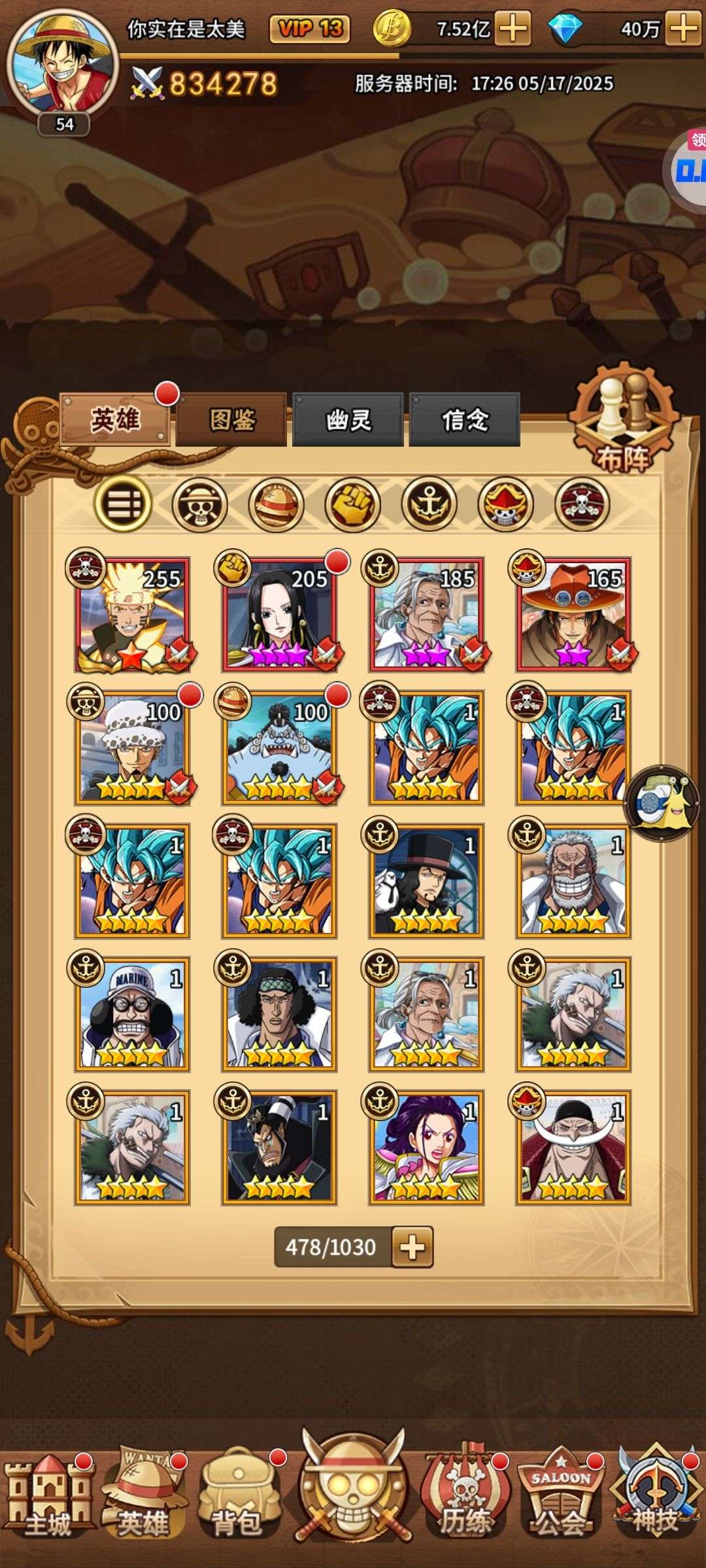Open level 205 hero card

[280, 615]
